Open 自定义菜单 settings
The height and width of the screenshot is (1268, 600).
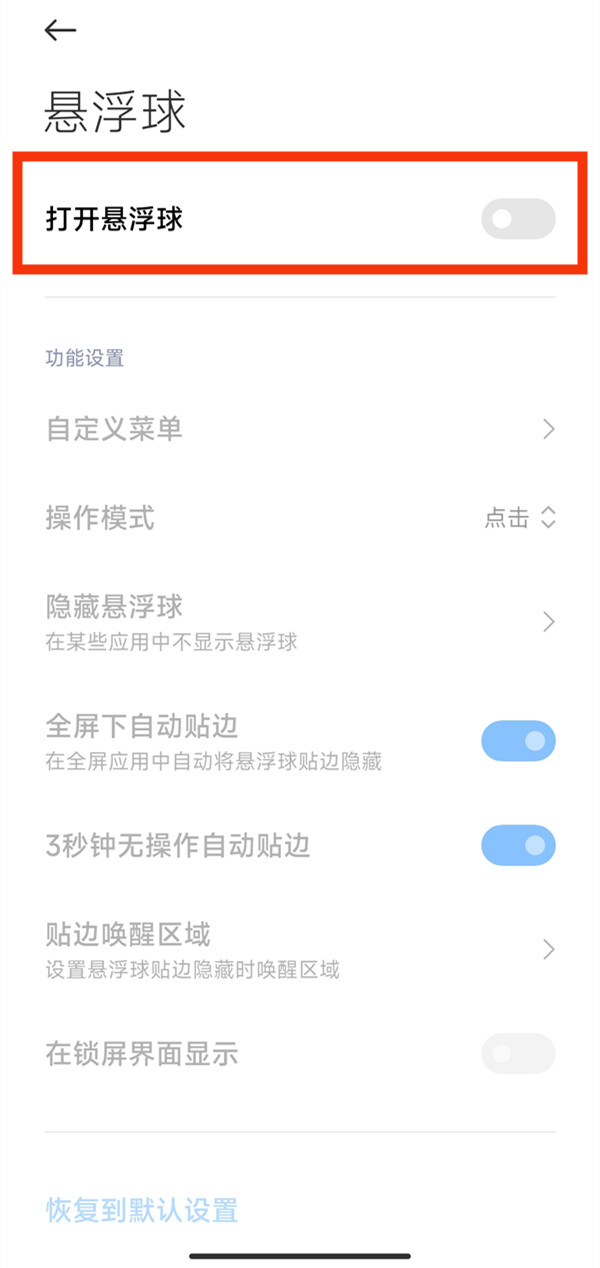coord(300,430)
